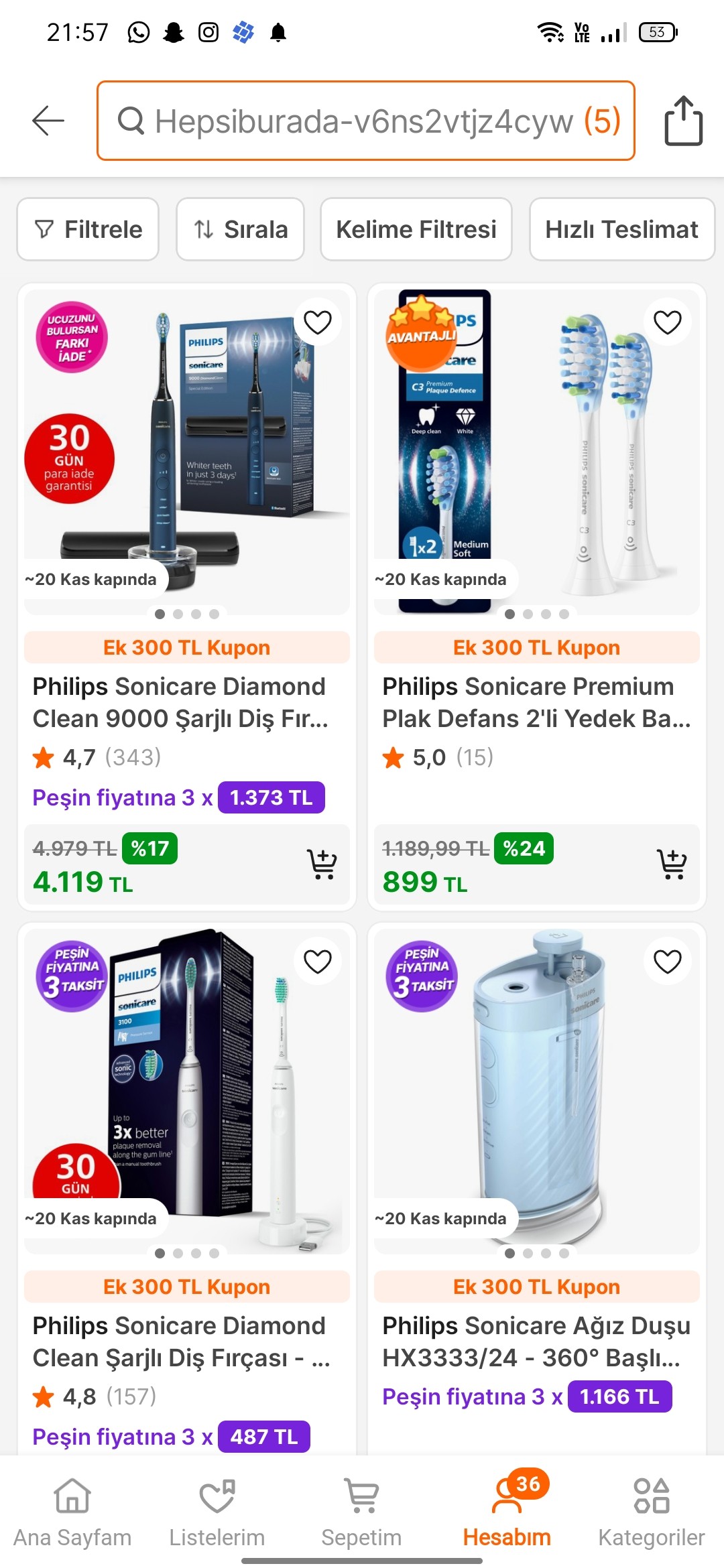
Task: Favorite the Philips Sonicare Ağız Duşu
Action: click(665, 962)
